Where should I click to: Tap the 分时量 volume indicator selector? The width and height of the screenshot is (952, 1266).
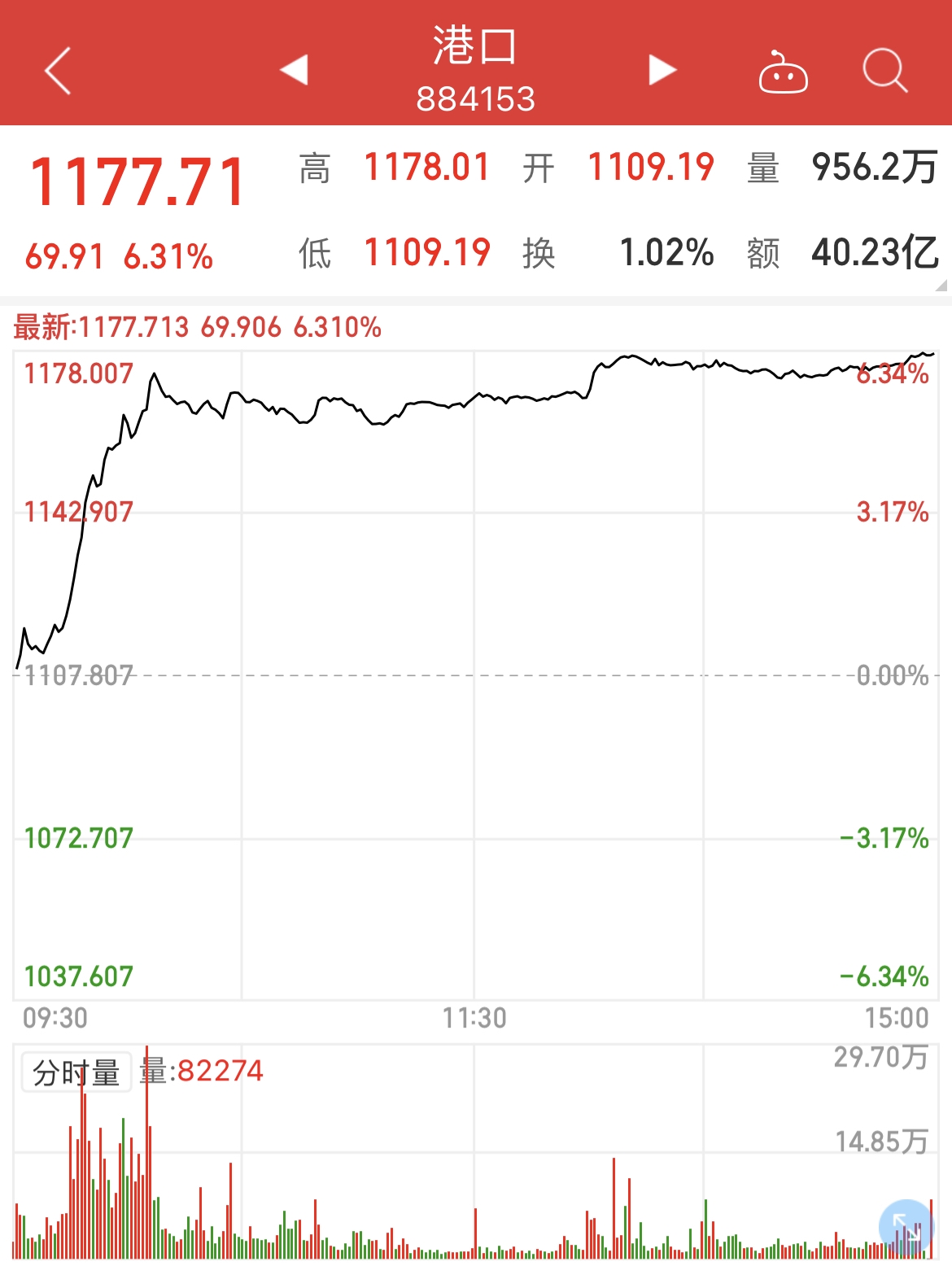click(x=76, y=1072)
